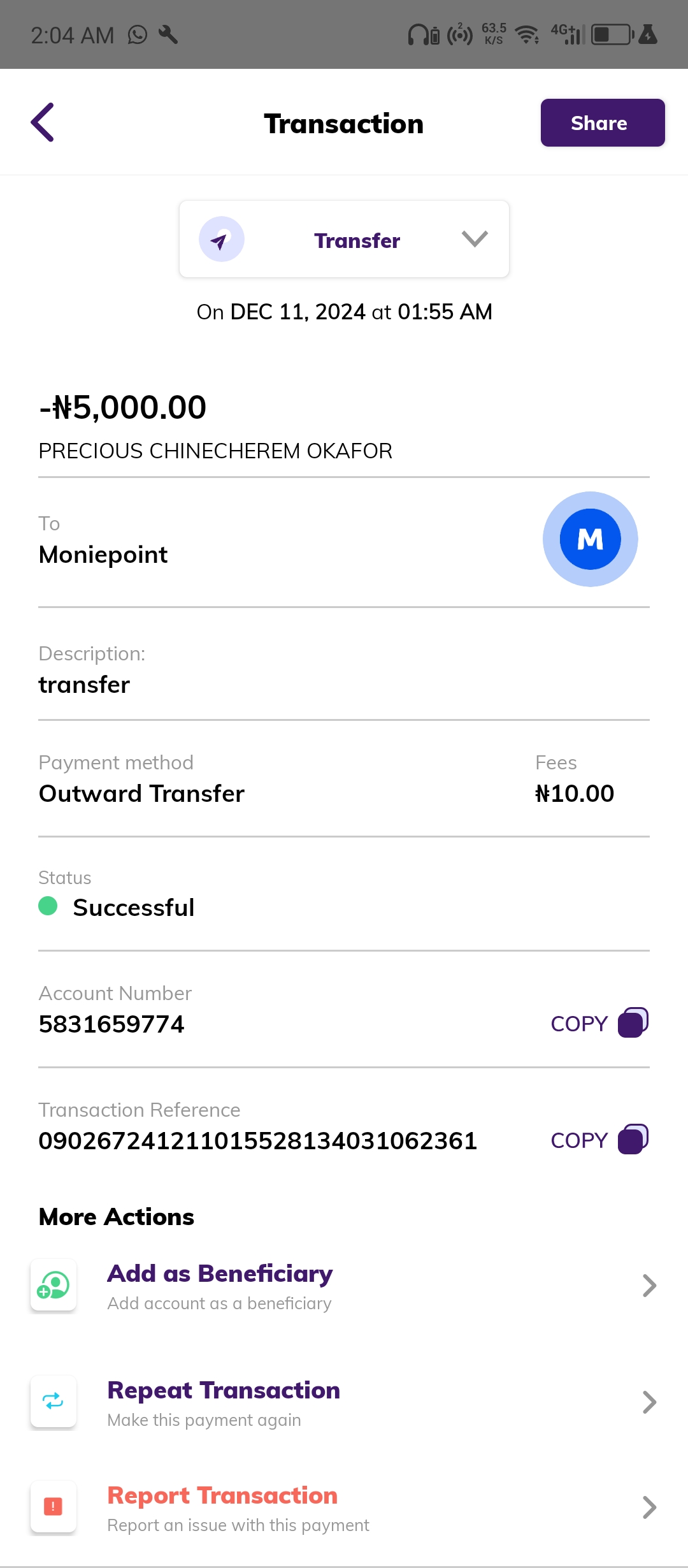Screen dimensions: 688x1568
Task: Go back using the purple arrow
Action: [43, 122]
